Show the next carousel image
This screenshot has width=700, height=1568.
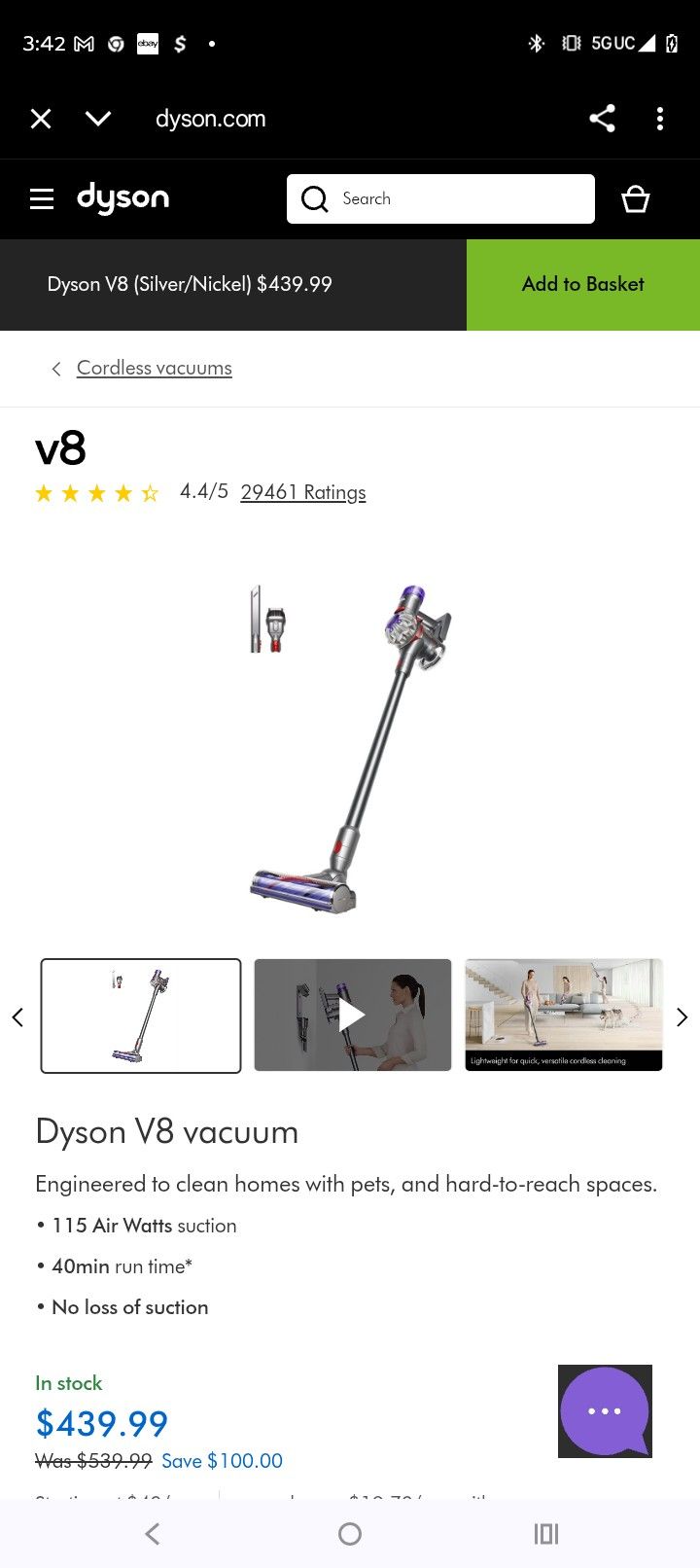point(682,1016)
